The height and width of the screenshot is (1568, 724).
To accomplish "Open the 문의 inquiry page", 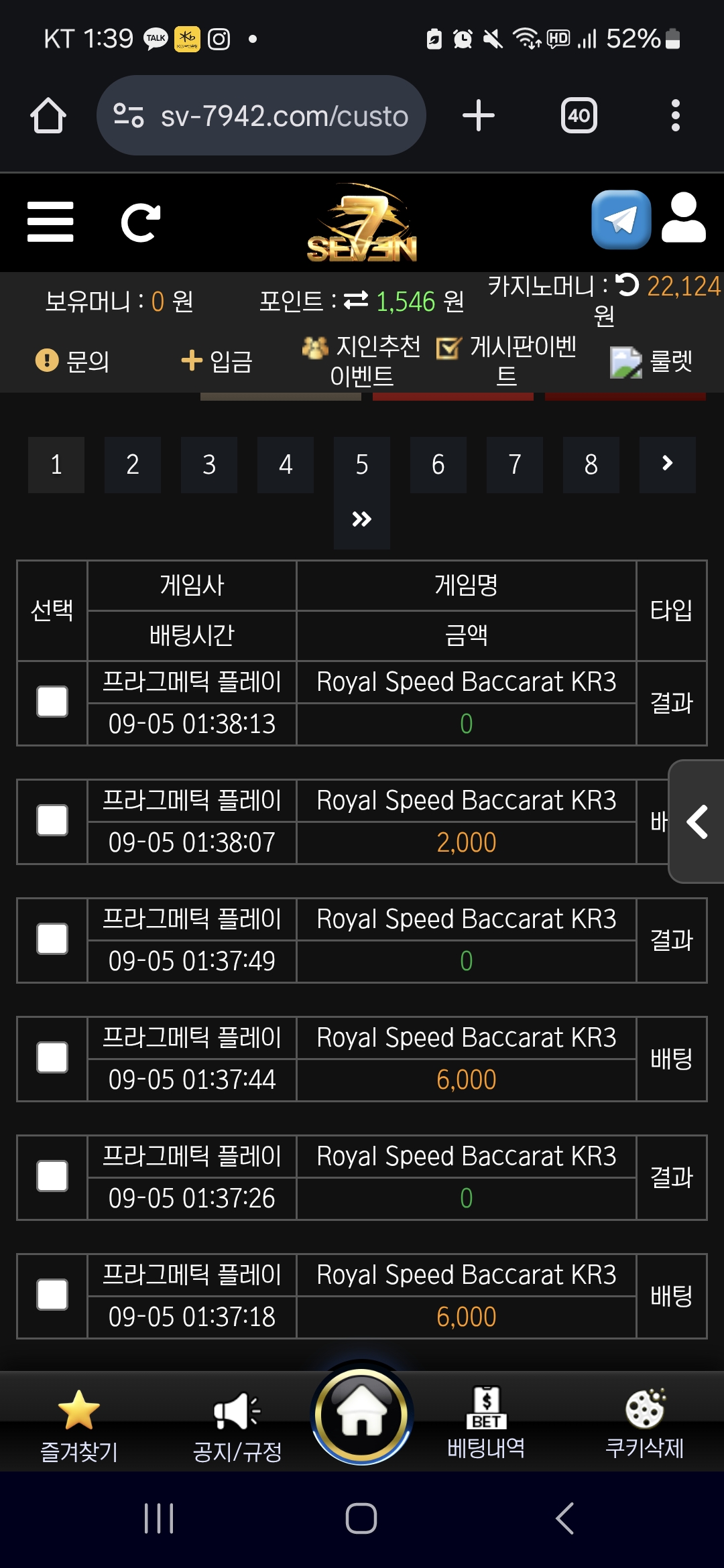I will click(72, 361).
